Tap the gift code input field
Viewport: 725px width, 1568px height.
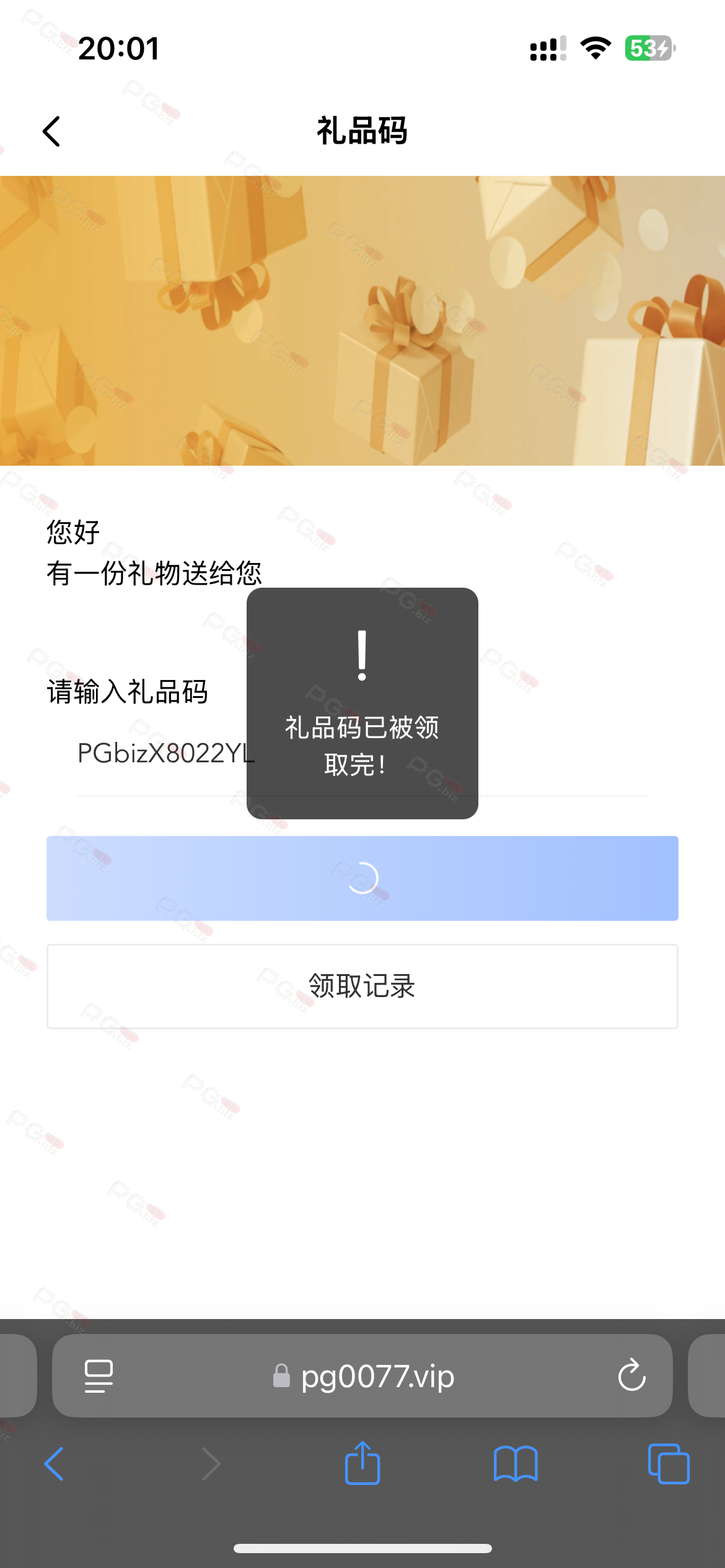[x=362, y=753]
